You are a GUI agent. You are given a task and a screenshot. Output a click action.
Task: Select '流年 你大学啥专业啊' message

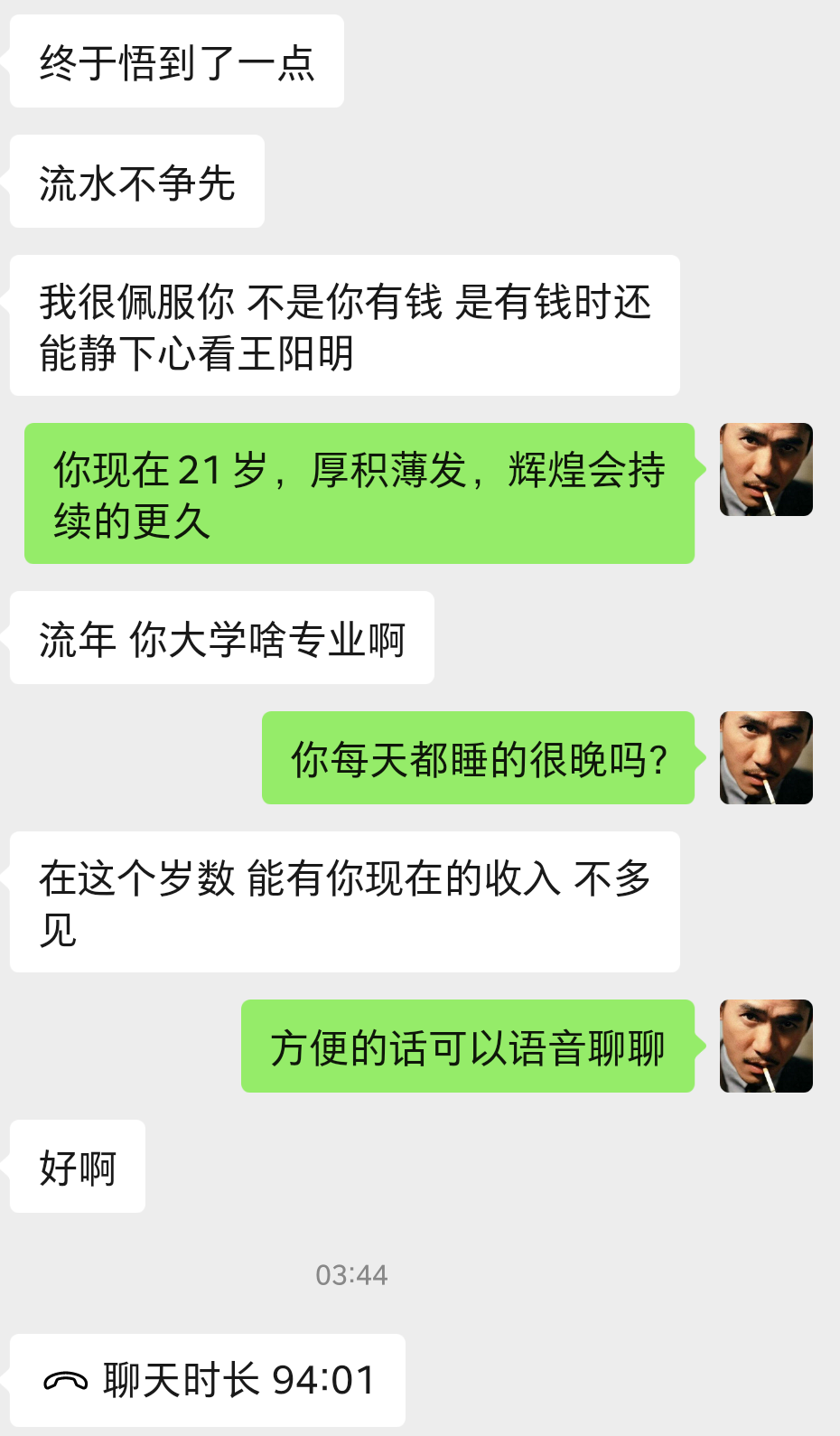(x=221, y=637)
